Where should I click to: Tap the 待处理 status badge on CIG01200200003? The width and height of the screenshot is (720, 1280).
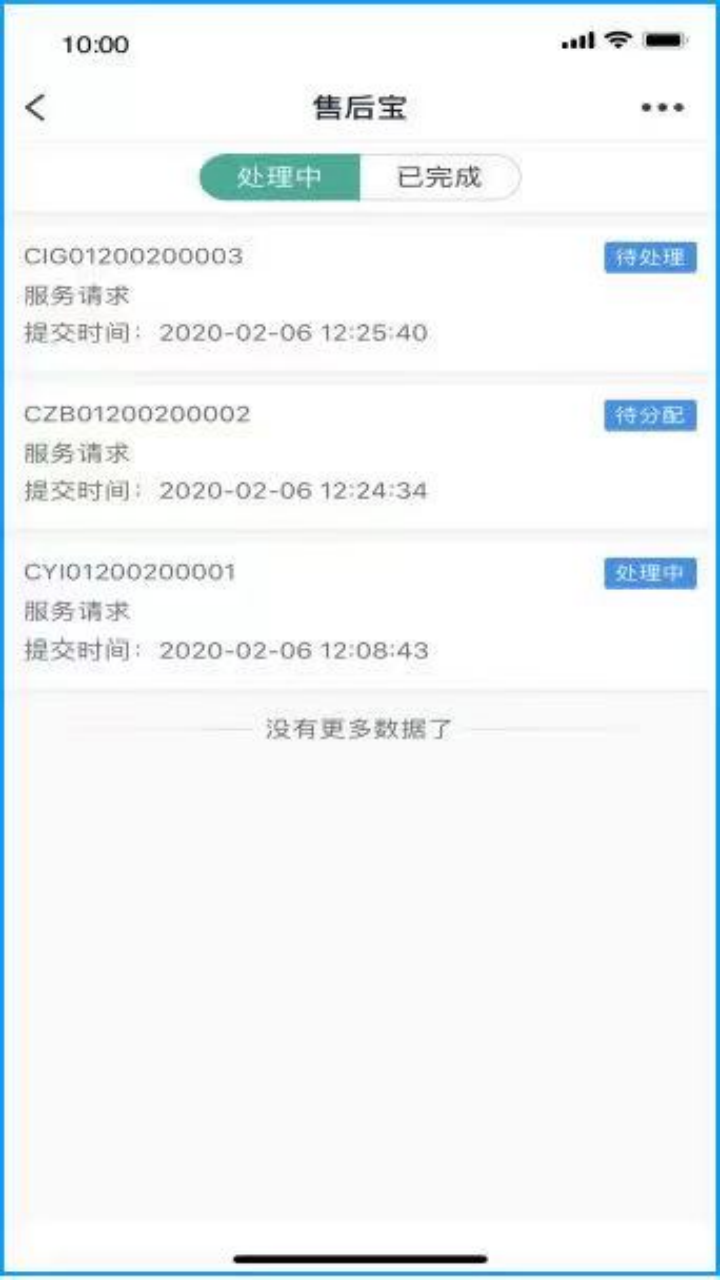pyautogui.click(x=650, y=258)
